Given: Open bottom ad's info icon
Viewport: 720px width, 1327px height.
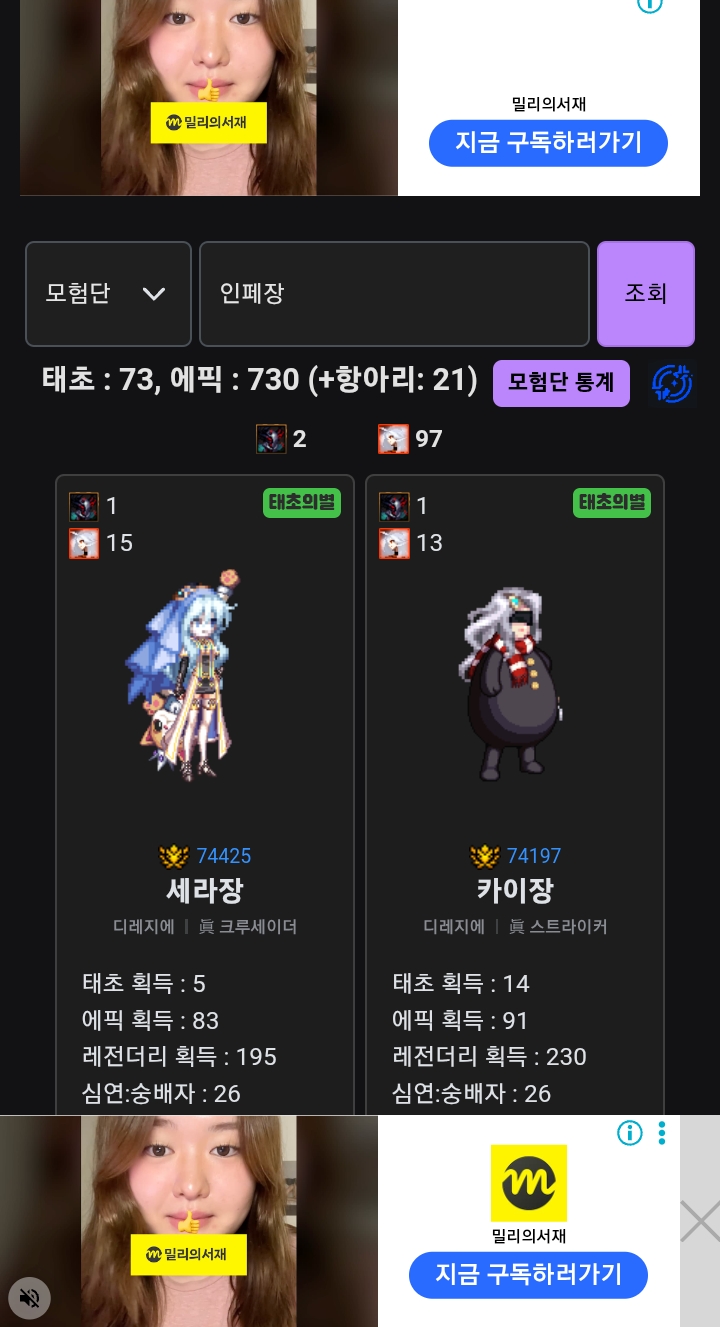Looking at the screenshot, I should coord(629,1133).
